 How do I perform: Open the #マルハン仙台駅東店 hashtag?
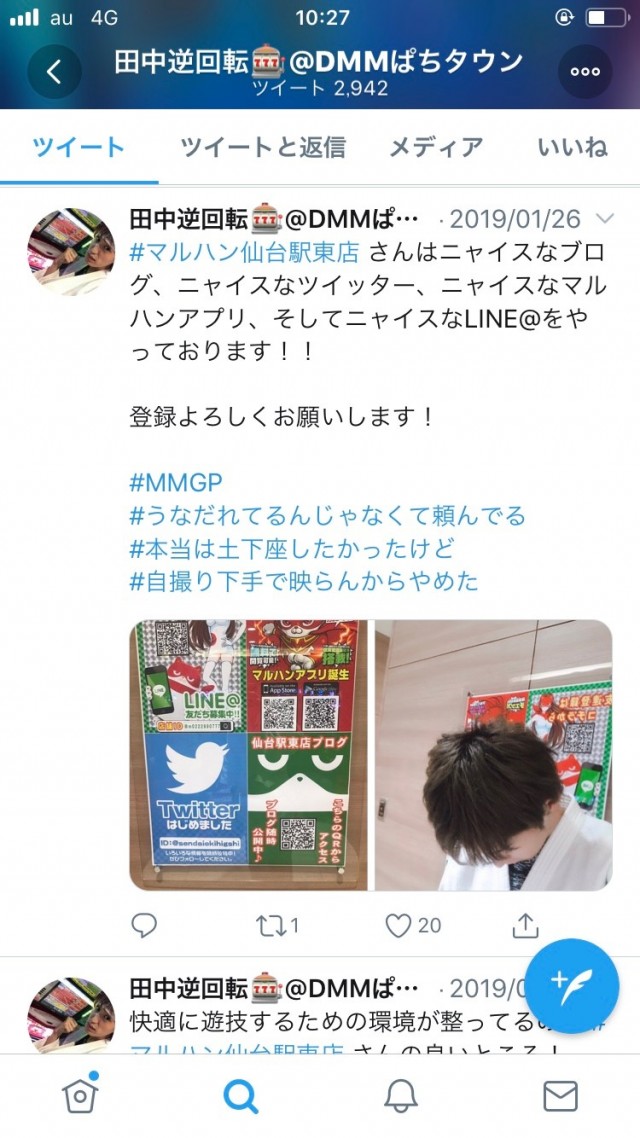pyautogui.click(x=250, y=252)
